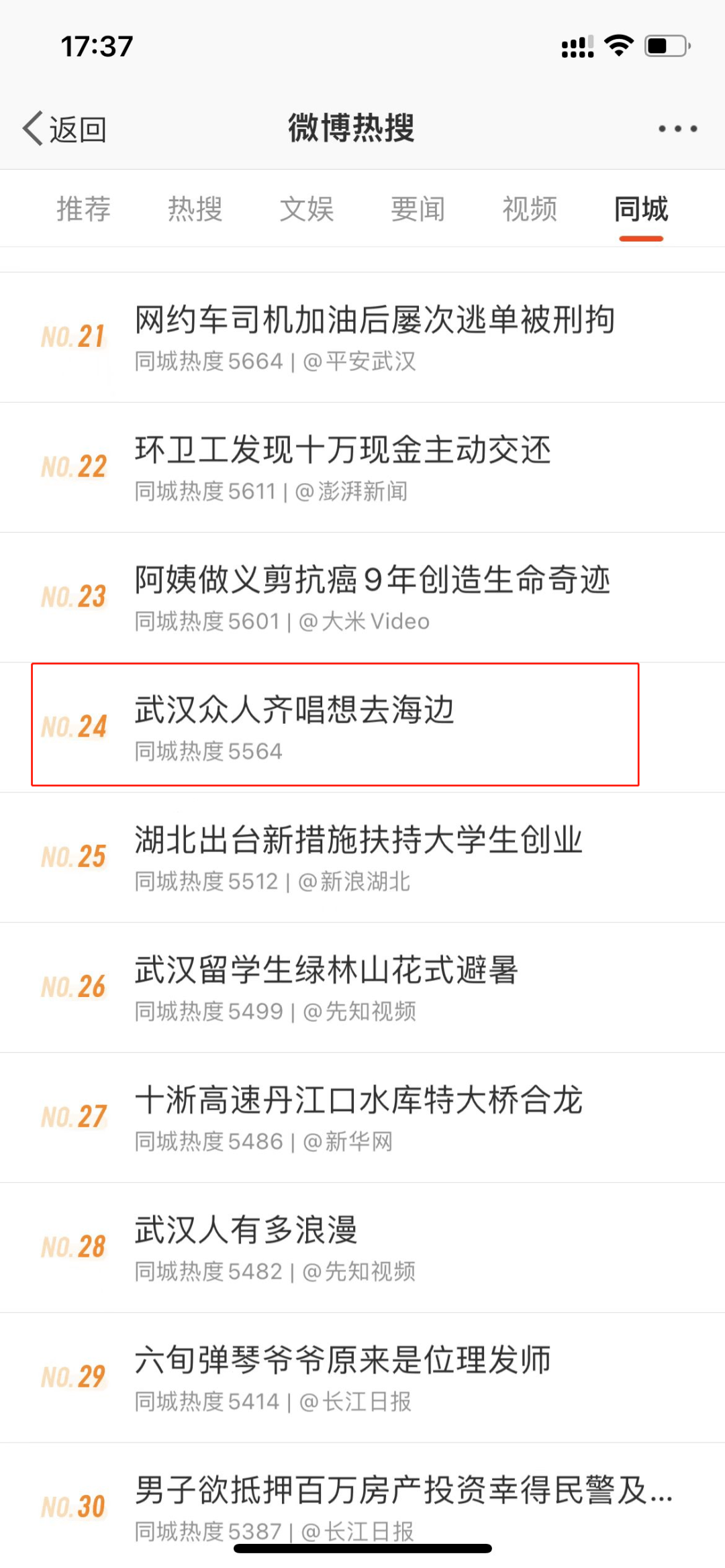725x1568 pixels.
Task: View NO.29 六旬弹琴爷爷原来是位理发师
Action: point(362,1379)
